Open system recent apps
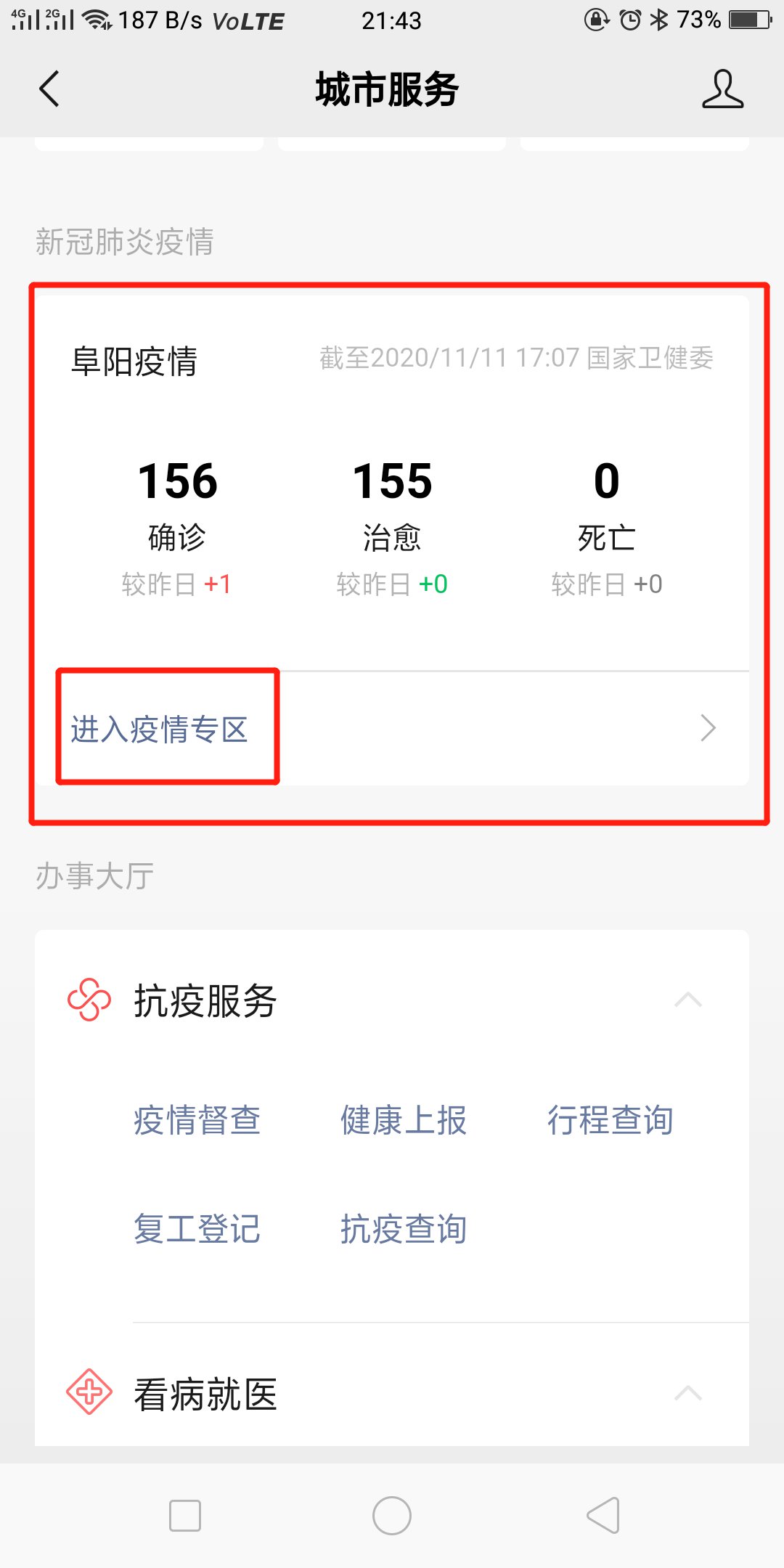 (x=185, y=1516)
